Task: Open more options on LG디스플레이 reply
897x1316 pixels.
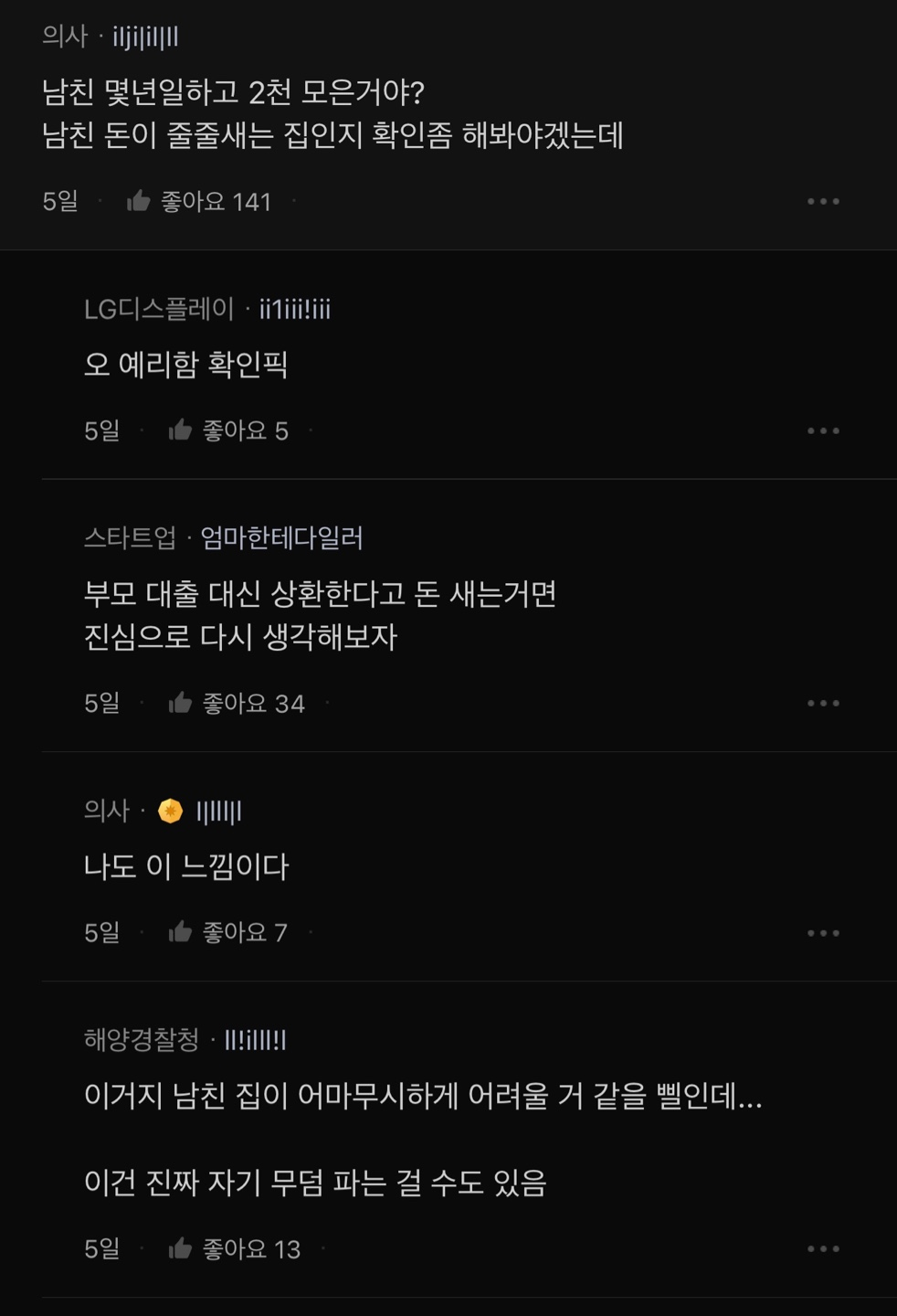Action: pyautogui.click(x=823, y=430)
